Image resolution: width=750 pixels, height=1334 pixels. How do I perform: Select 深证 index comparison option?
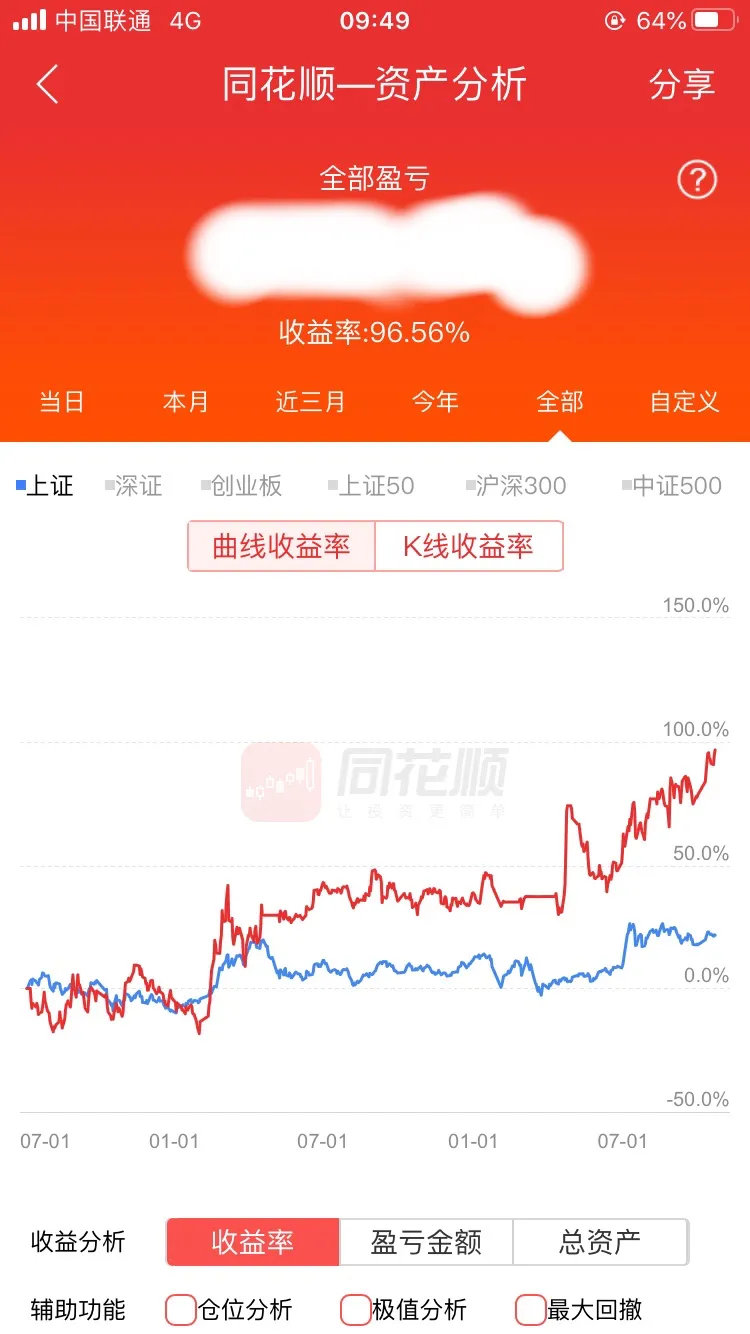[135, 486]
